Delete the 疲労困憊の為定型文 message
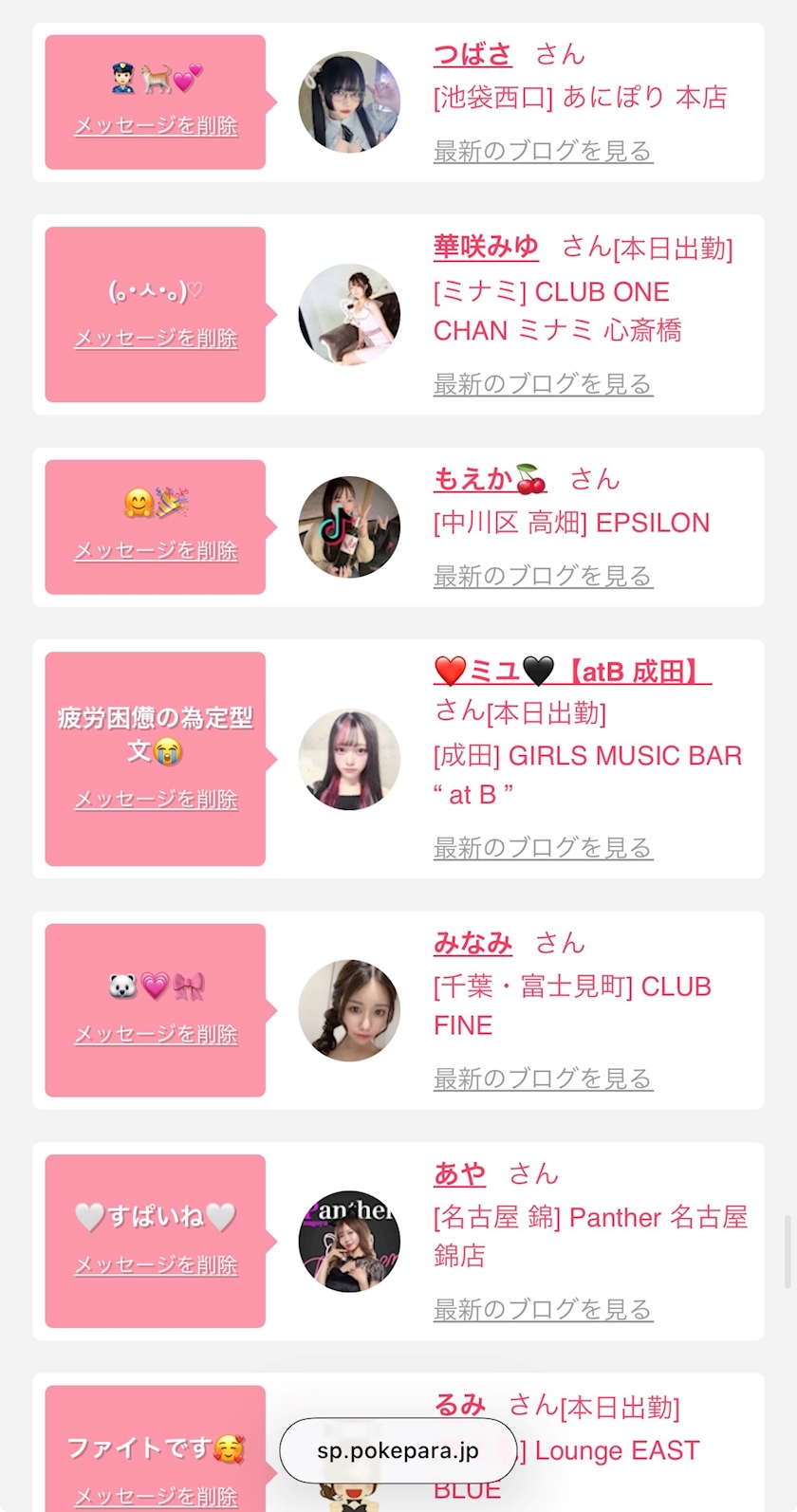 click(156, 800)
